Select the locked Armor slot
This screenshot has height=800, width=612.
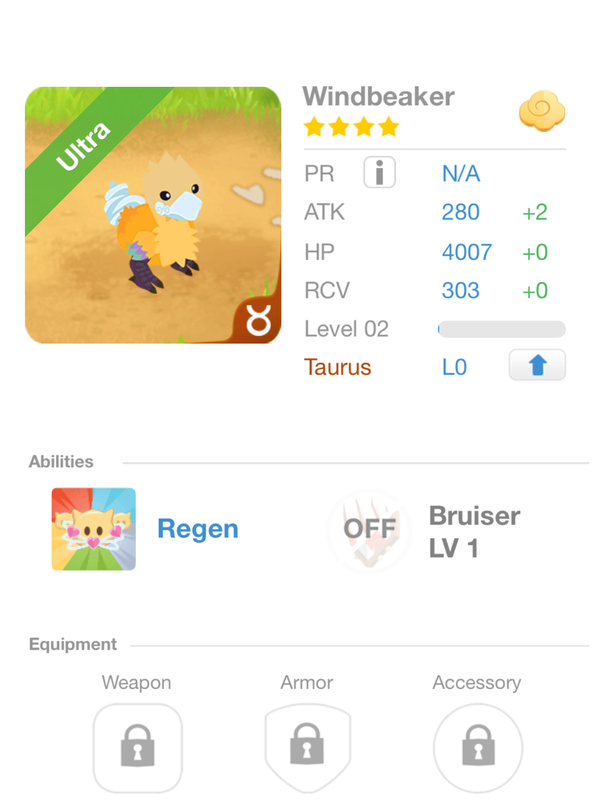307,747
